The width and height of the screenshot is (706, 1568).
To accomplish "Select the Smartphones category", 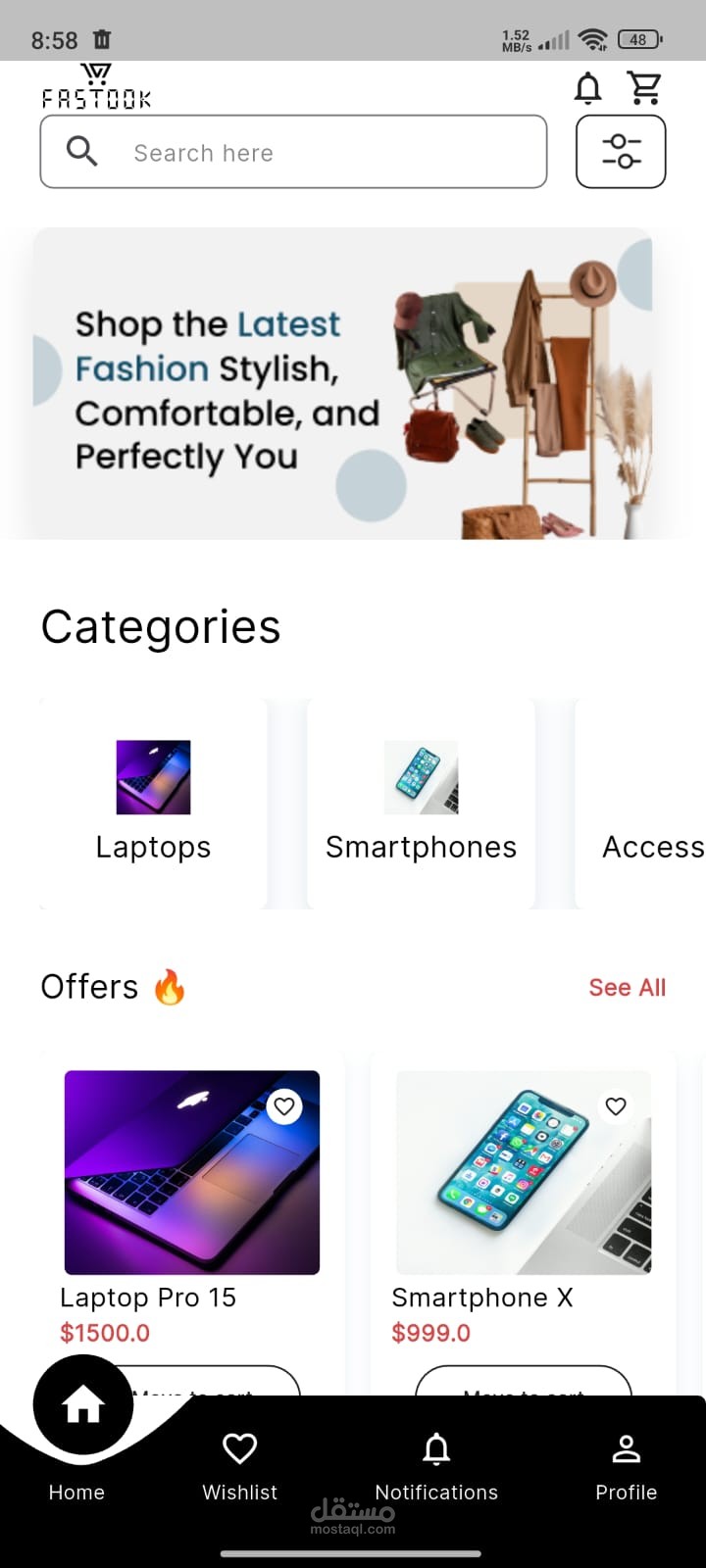I will pyautogui.click(x=421, y=804).
